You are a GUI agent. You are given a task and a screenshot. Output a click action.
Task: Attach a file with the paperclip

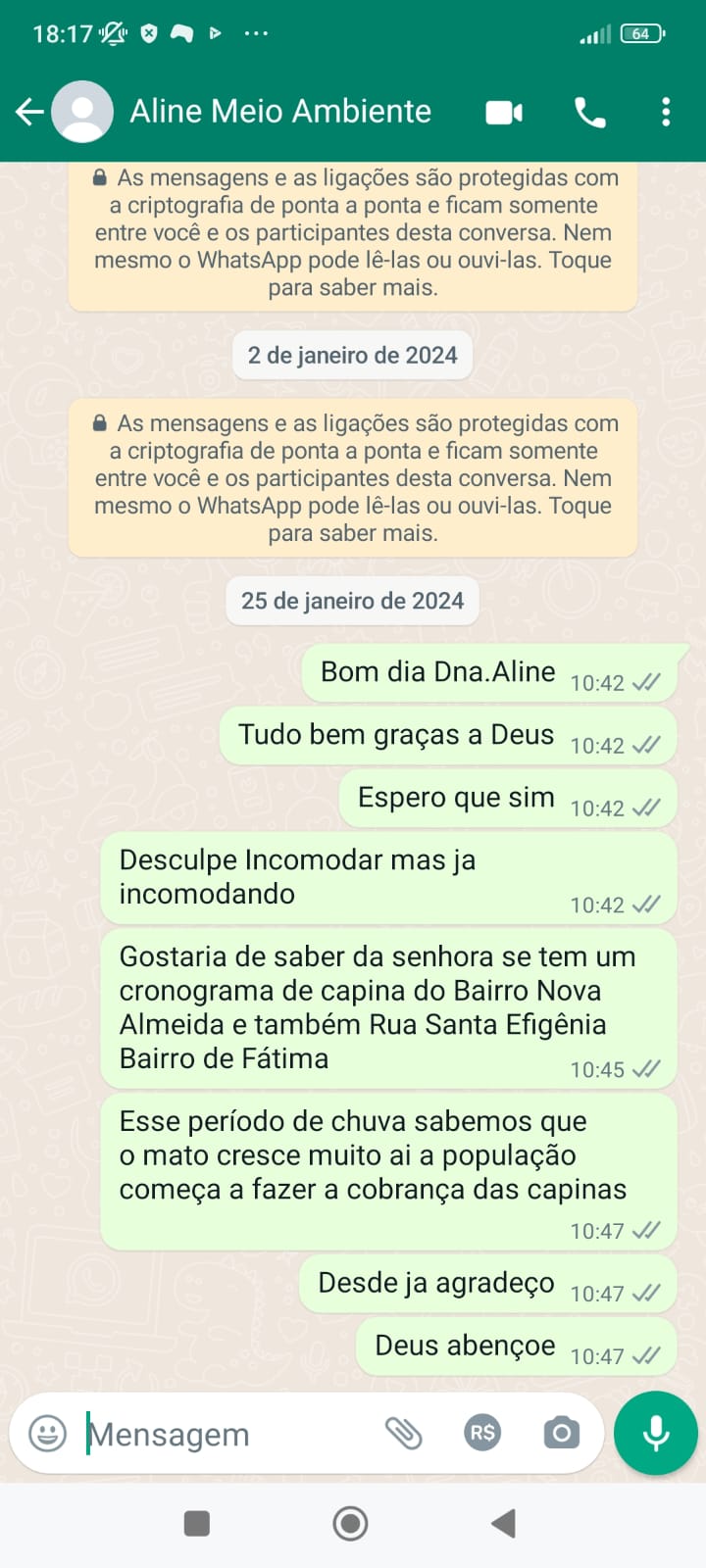click(x=403, y=1434)
